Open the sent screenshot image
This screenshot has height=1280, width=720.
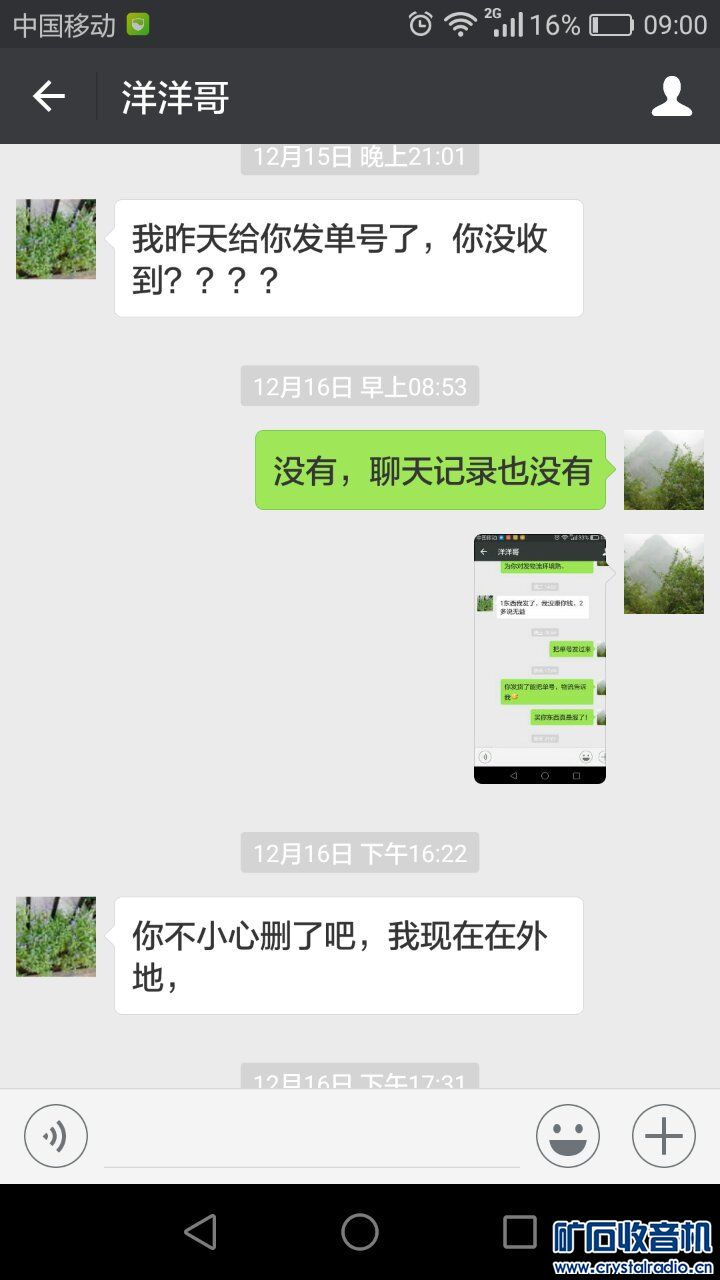tap(540, 658)
